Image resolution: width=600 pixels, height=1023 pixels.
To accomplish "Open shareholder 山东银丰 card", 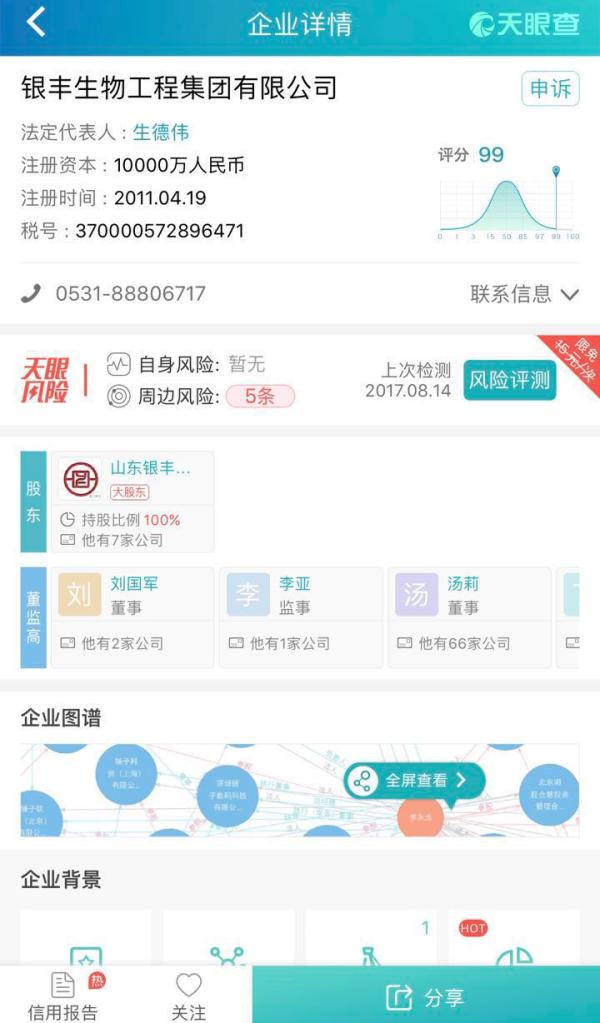I will pyautogui.click(x=132, y=501).
